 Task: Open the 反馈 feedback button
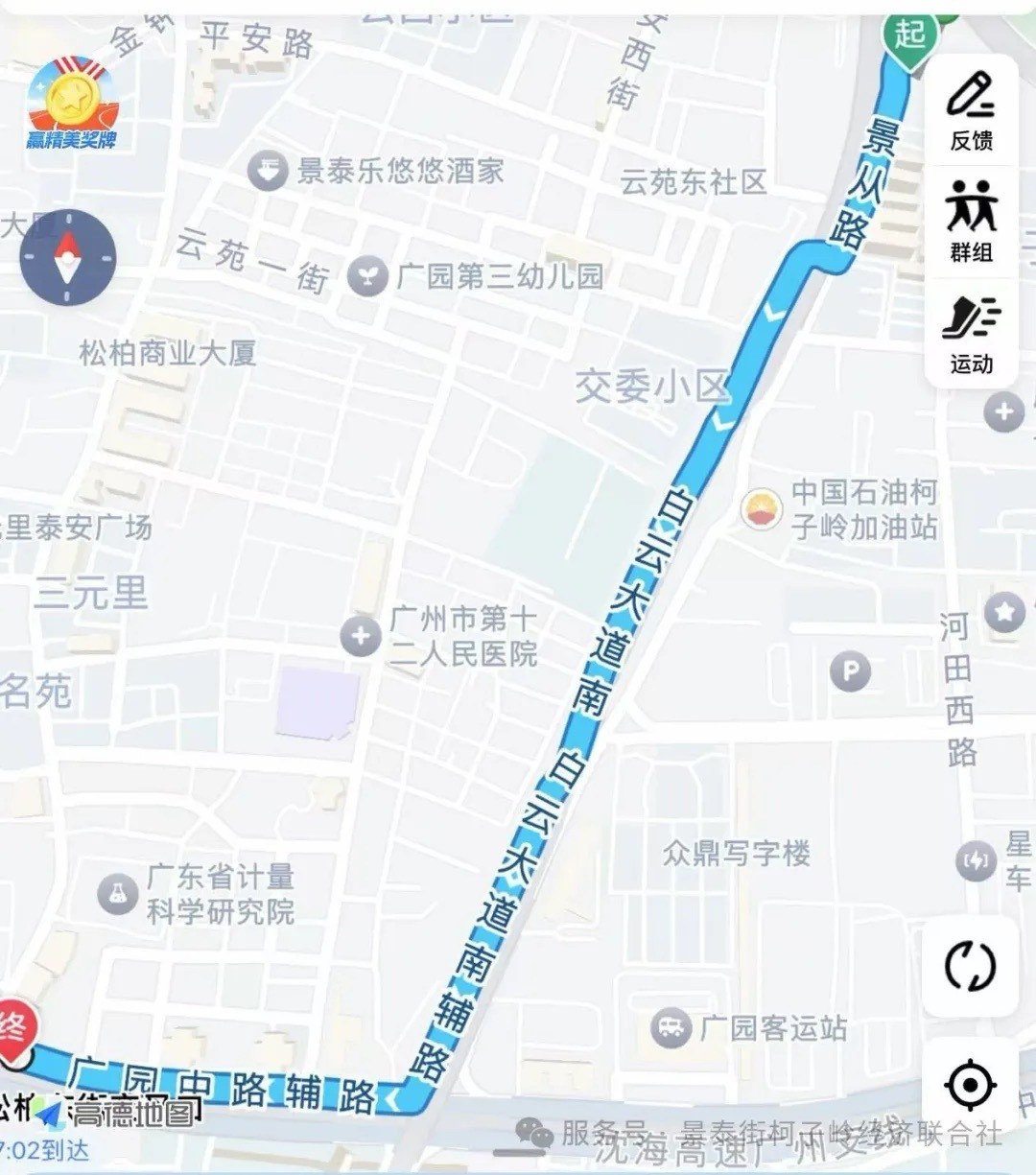click(x=971, y=110)
